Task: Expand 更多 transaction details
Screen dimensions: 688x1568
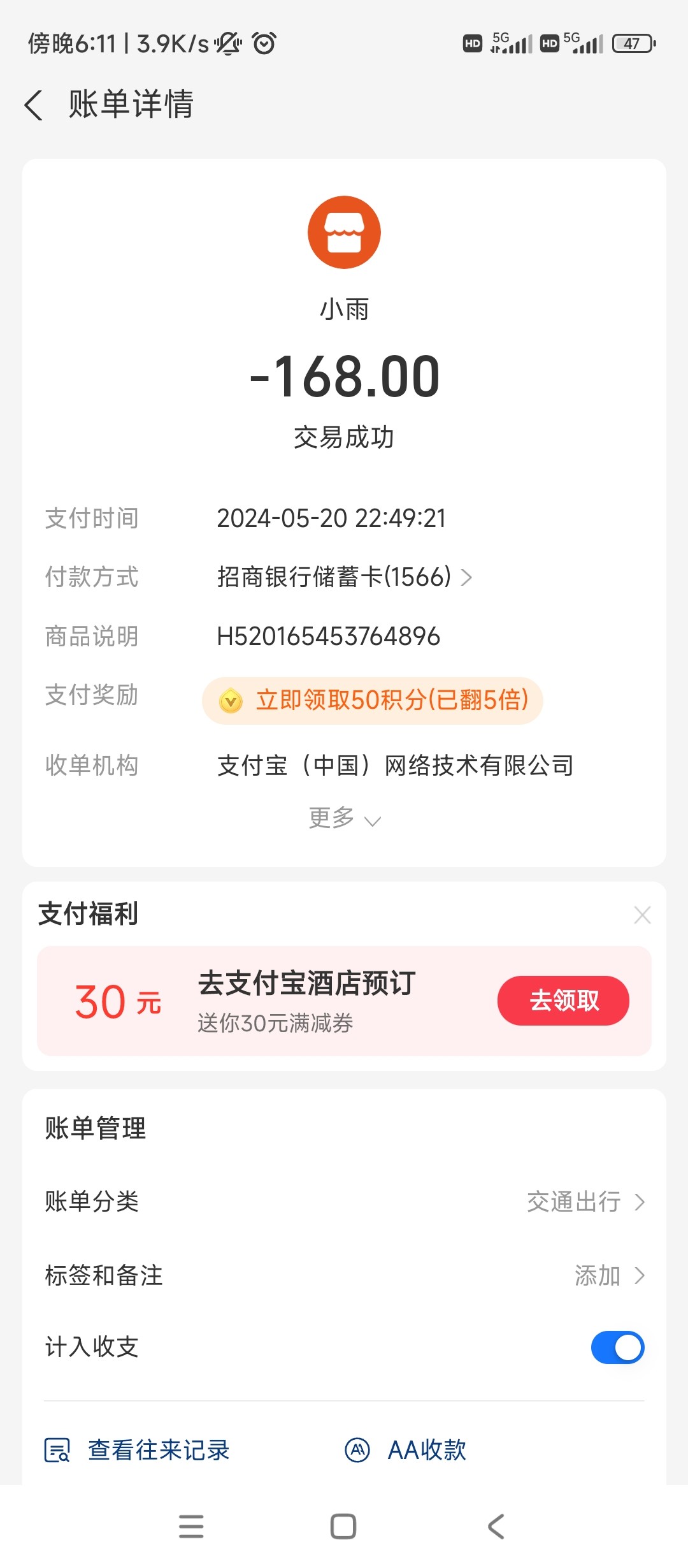Action: (x=344, y=818)
